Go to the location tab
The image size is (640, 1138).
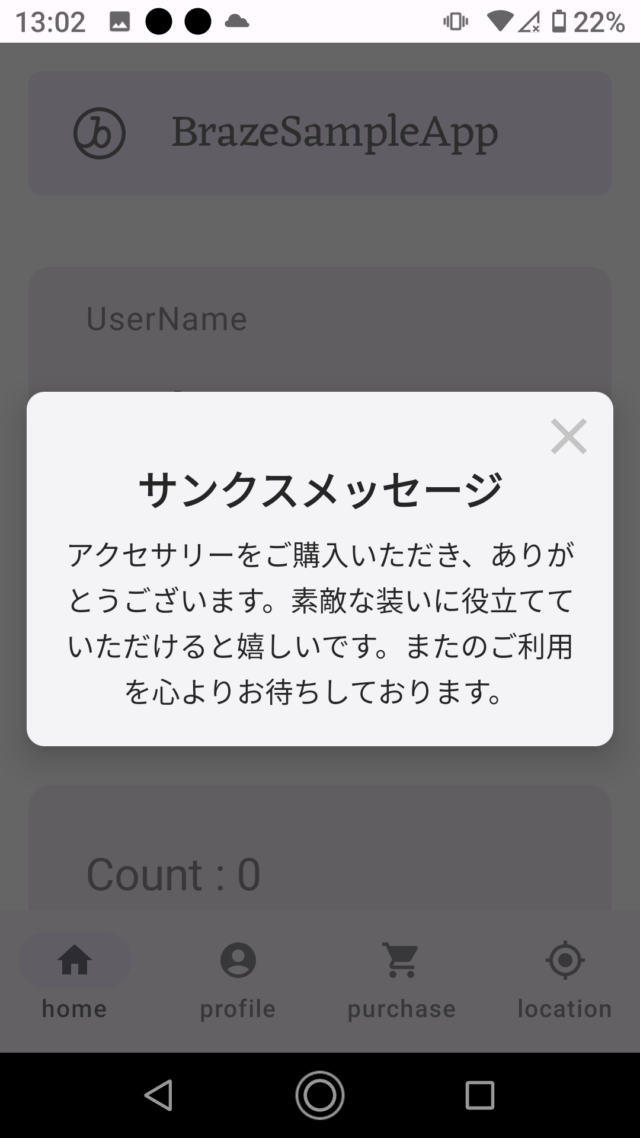coord(564,979)
